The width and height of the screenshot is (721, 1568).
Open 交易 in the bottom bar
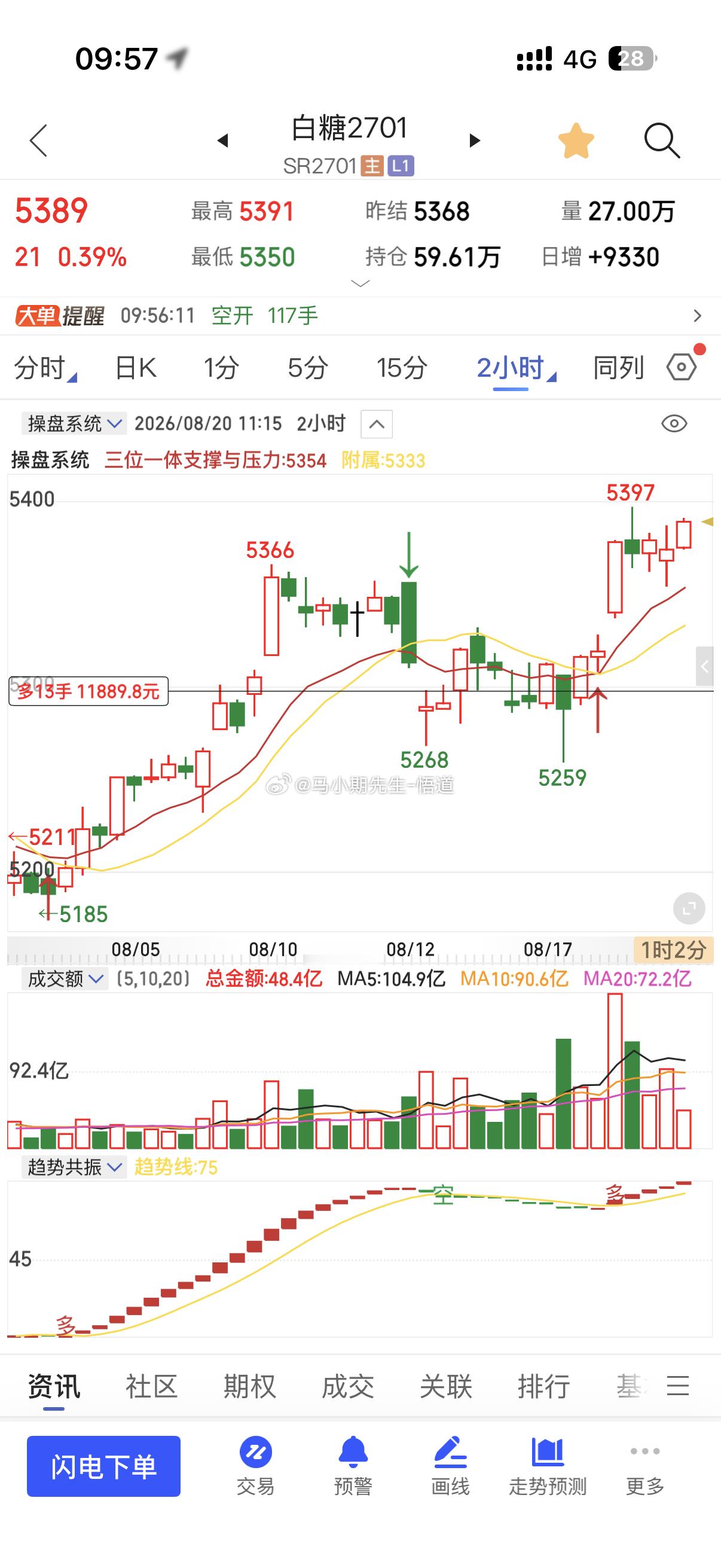point(255,1466)
